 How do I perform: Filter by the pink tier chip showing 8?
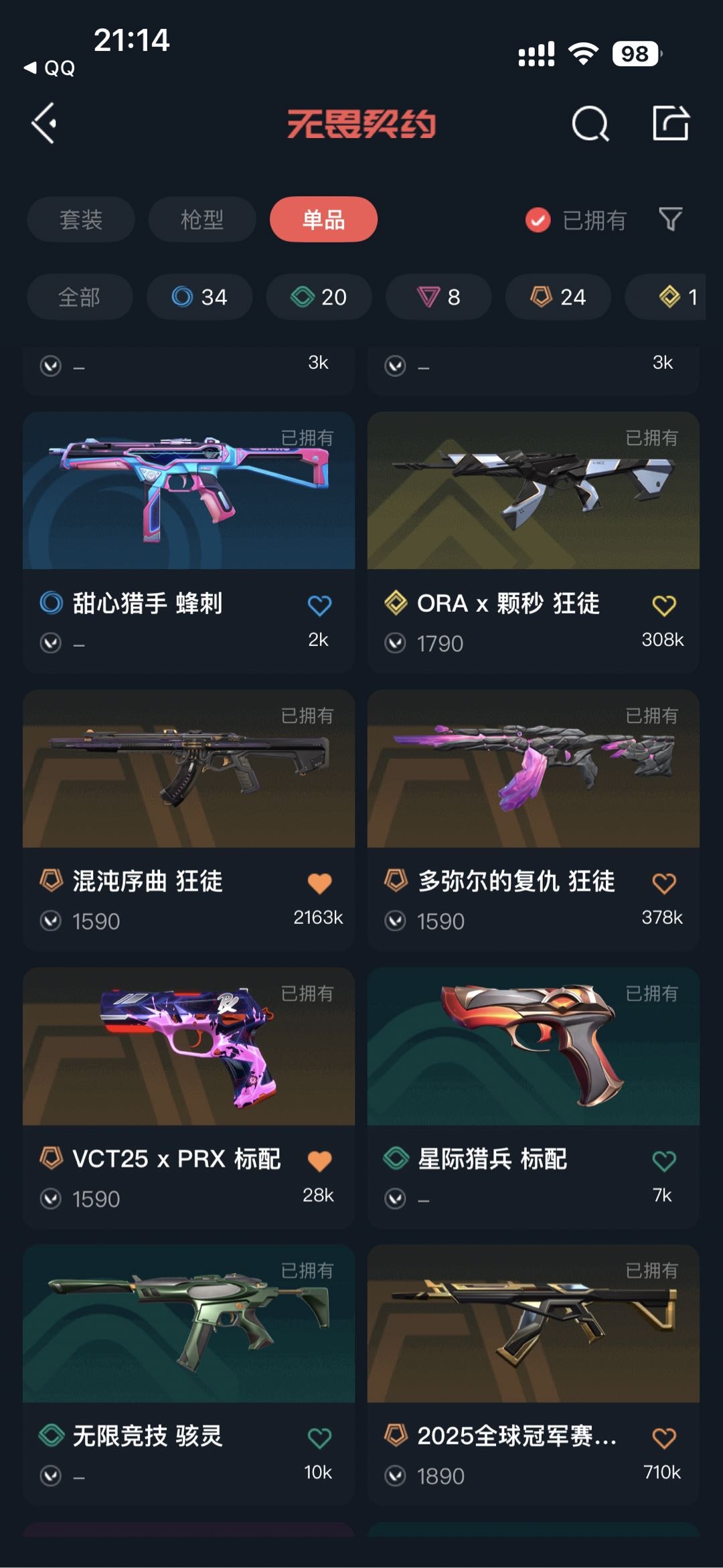[438, 297]
